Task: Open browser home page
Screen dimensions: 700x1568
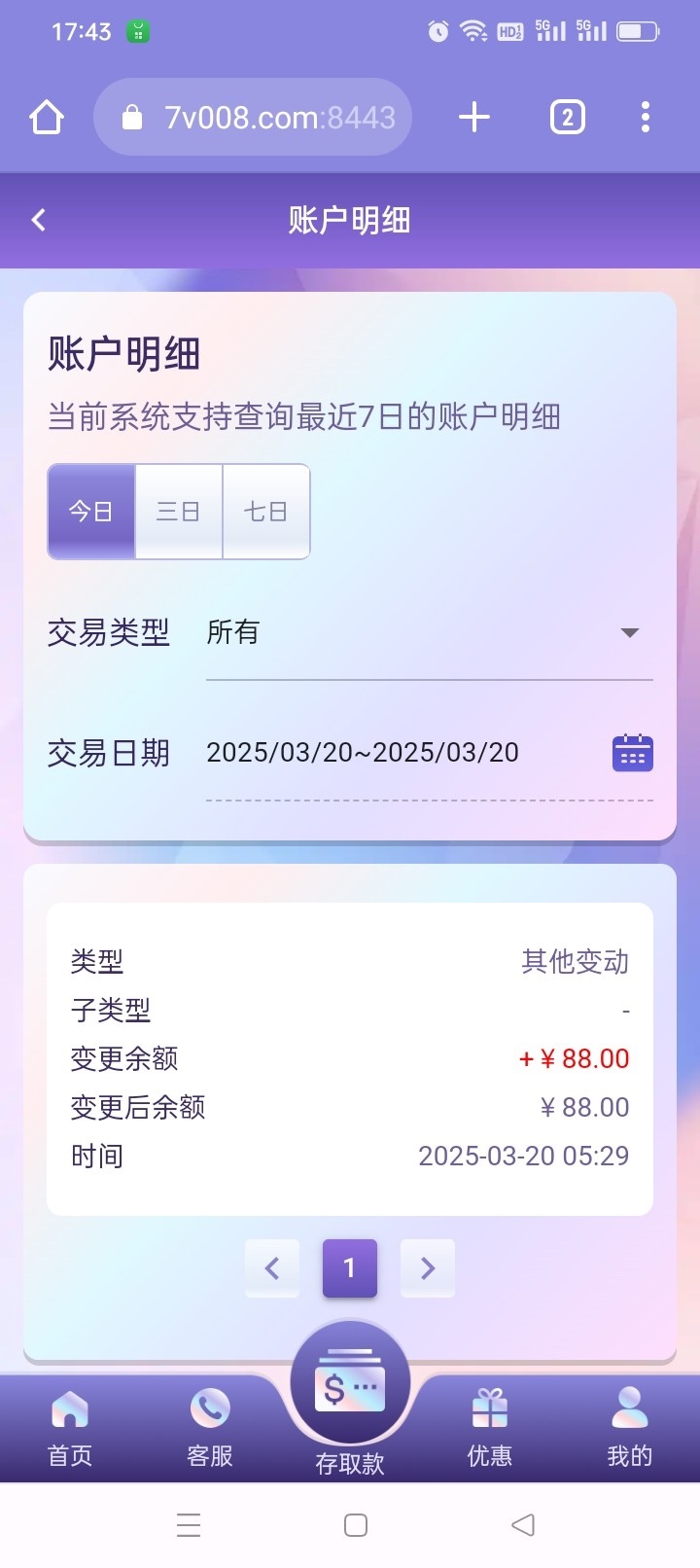Action: (x=47, y=118)
